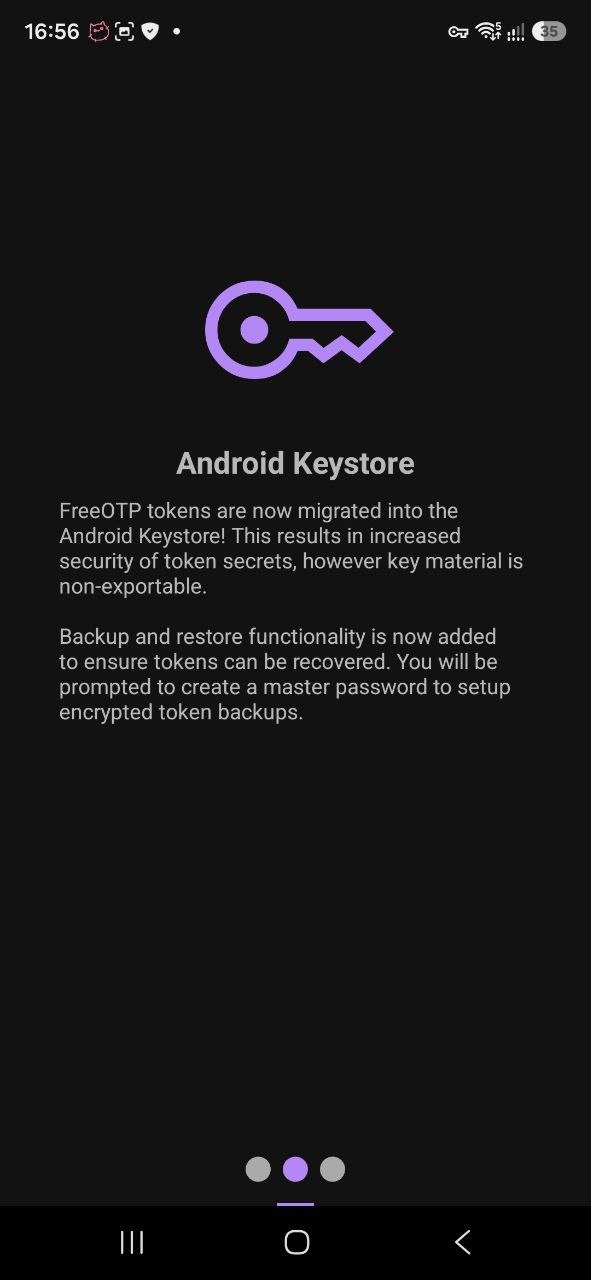This screenshot has width=591, height=1280.
Task: Open the recent apps view
Action: (x=132, y=1242)
